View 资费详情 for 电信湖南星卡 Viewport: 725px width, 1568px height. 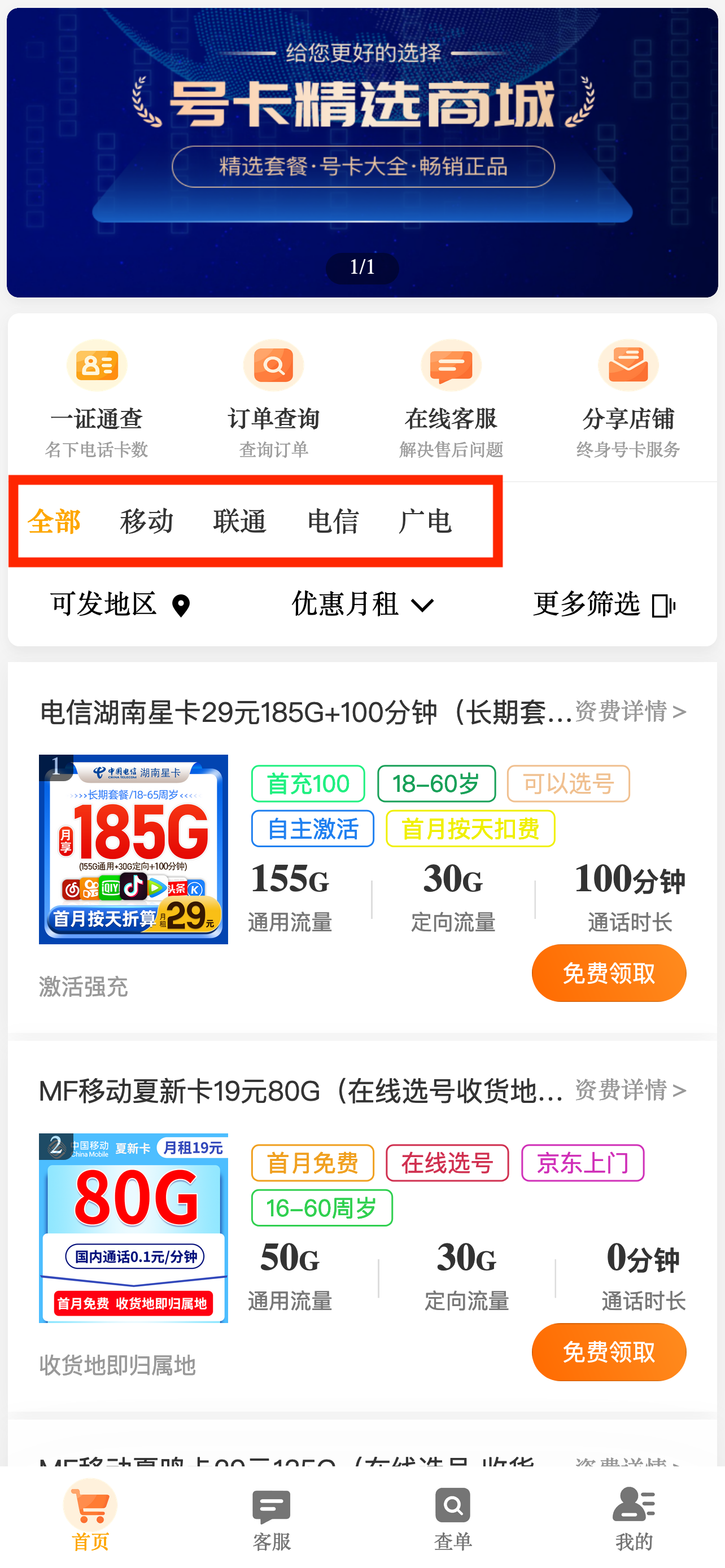630,711
